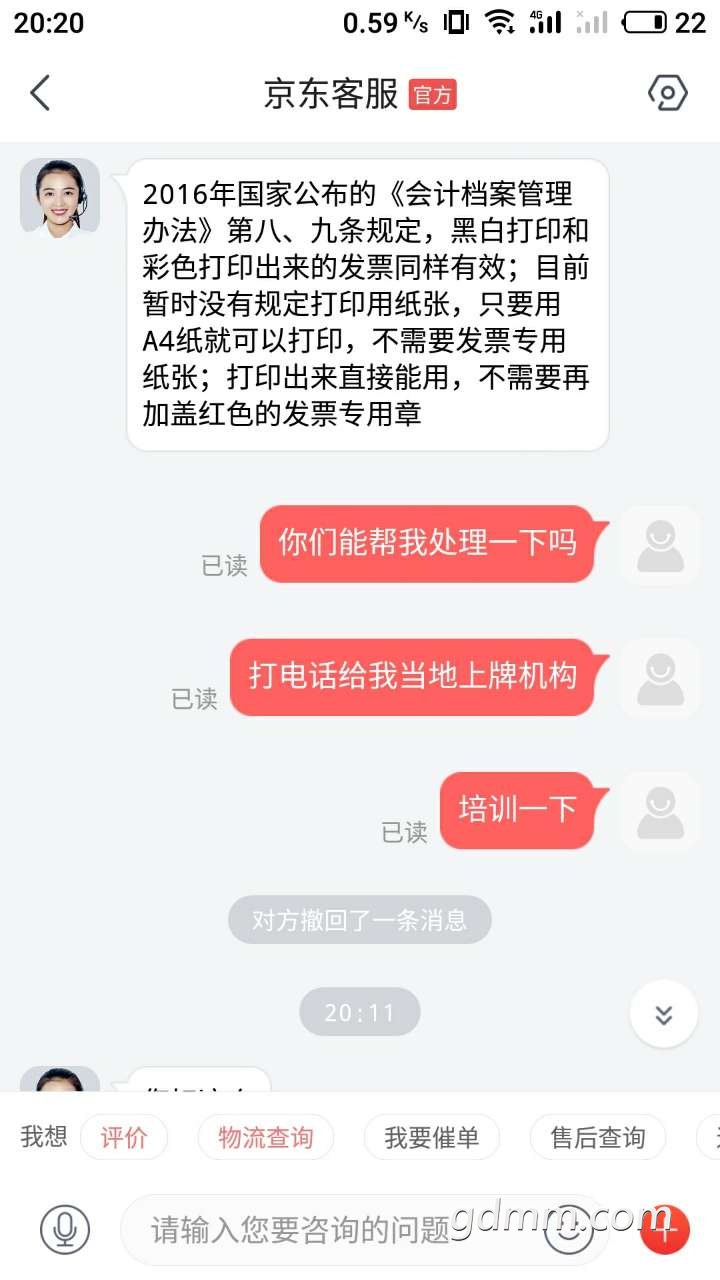Switch to voice input microphone

click(65, 1229)
